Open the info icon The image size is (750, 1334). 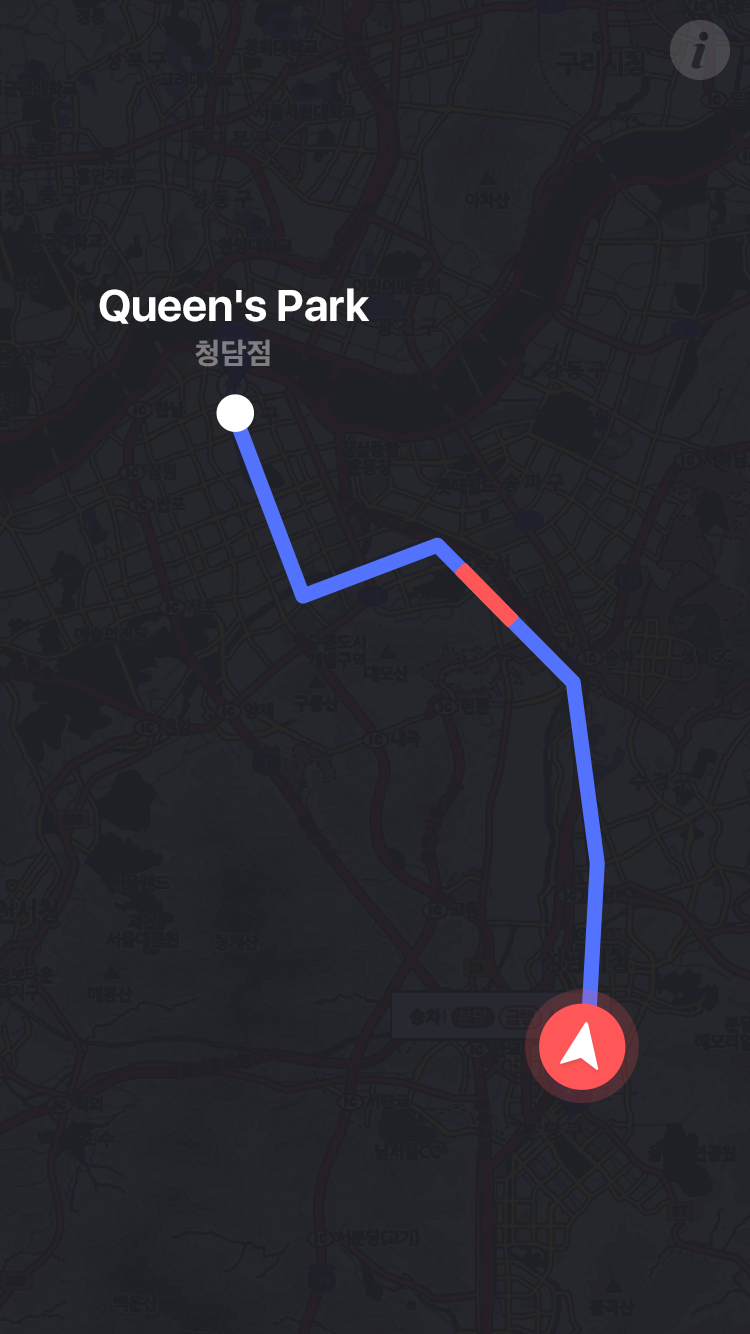[x=700, y=49]
